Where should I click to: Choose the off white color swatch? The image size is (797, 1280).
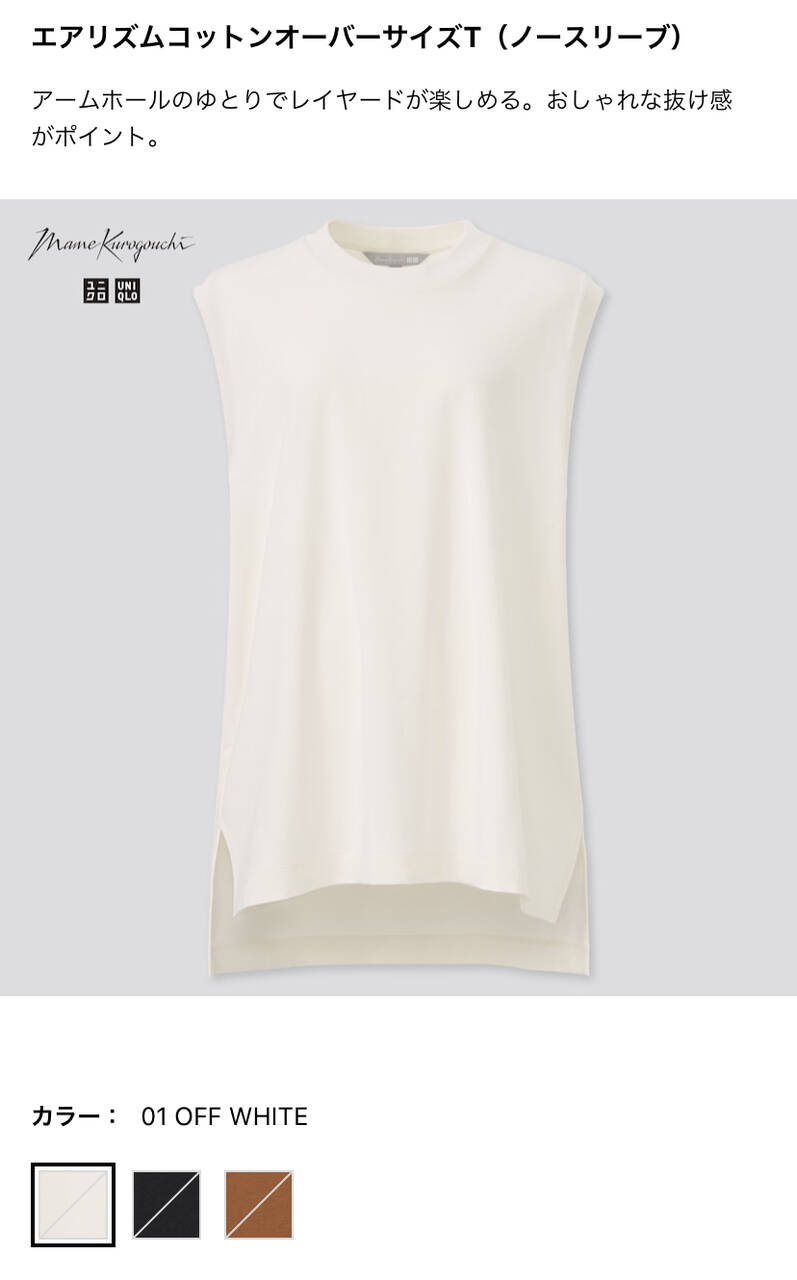73,1204
